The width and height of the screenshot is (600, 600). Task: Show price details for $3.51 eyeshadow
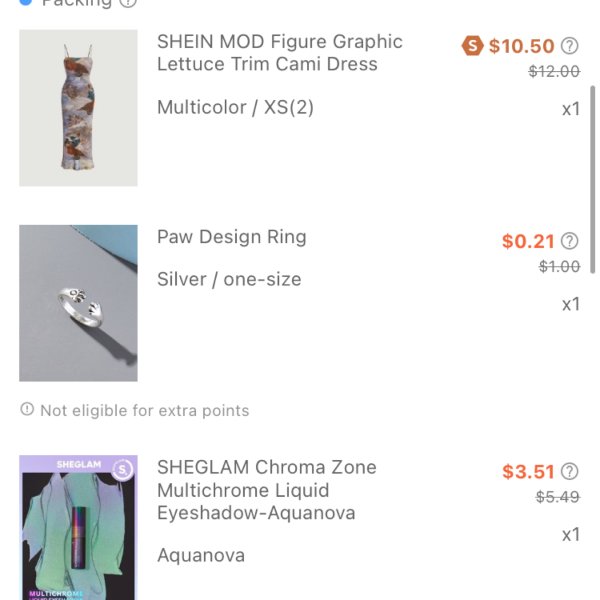[570, 472]
